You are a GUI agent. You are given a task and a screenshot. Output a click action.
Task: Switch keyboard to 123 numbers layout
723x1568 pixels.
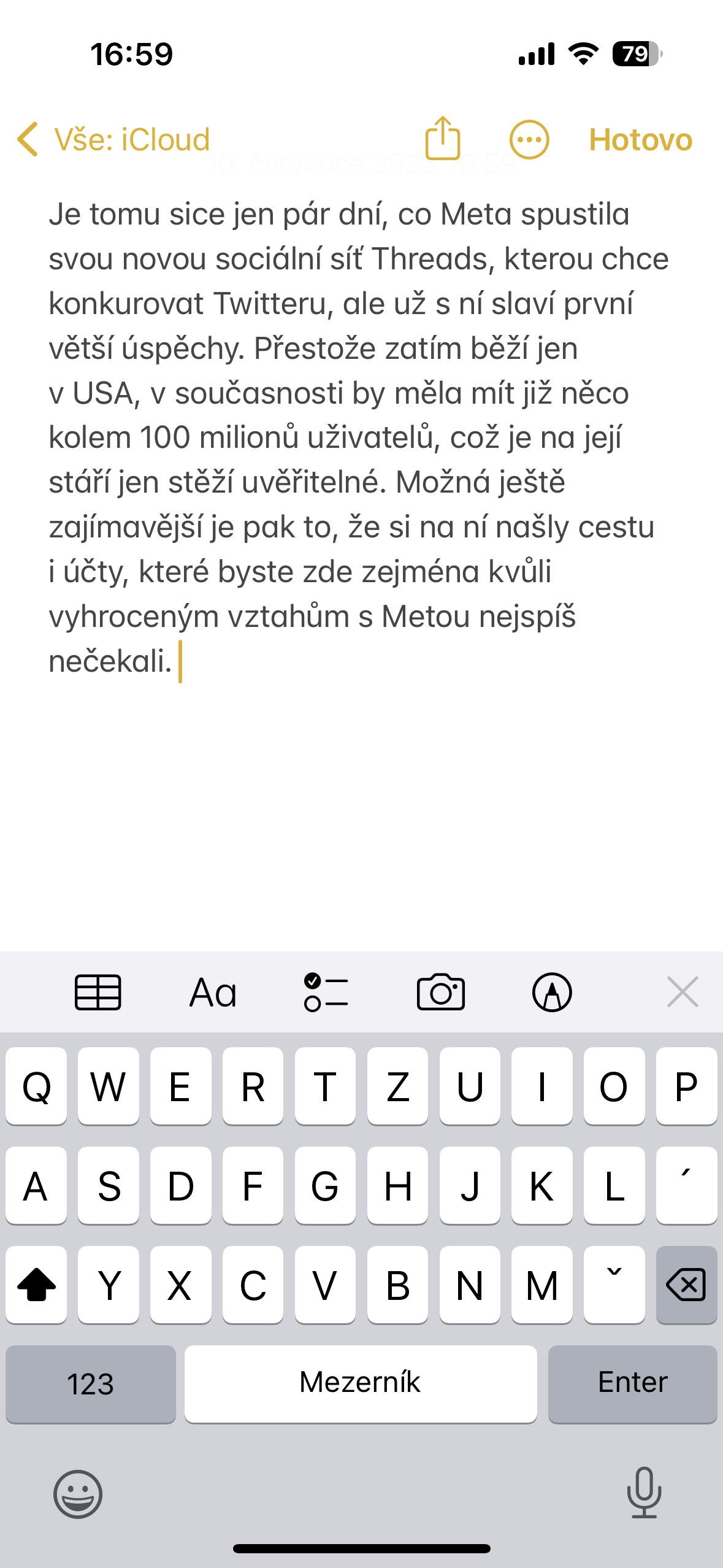pyautogui.click(x=91, y=1383)
